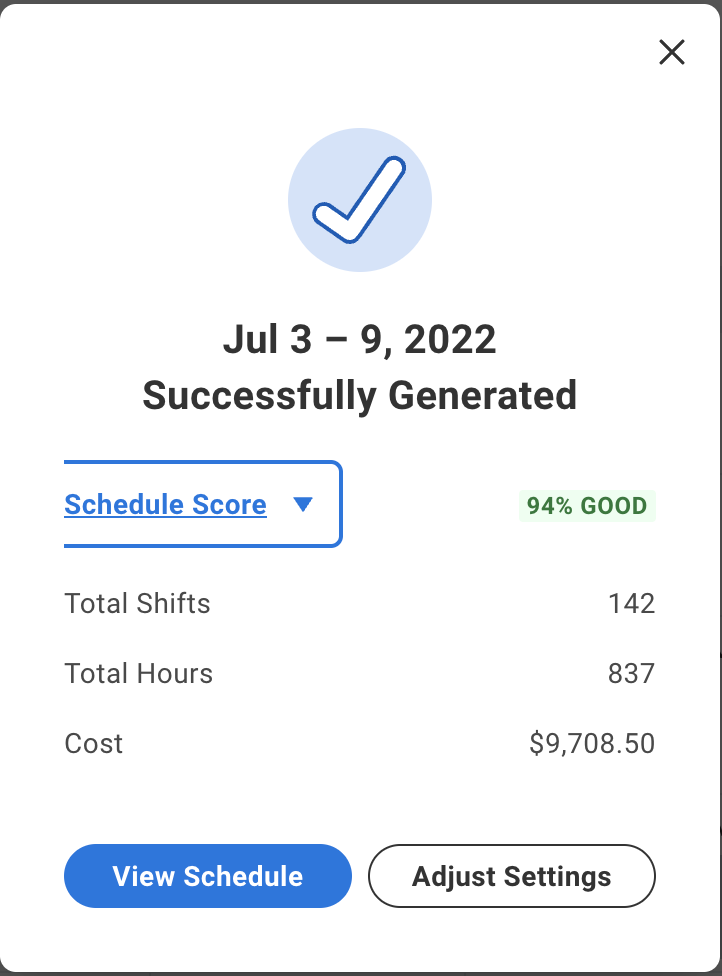722x976 pixels.
Task: Open Adjust Settings
Action: pos(511,876)
